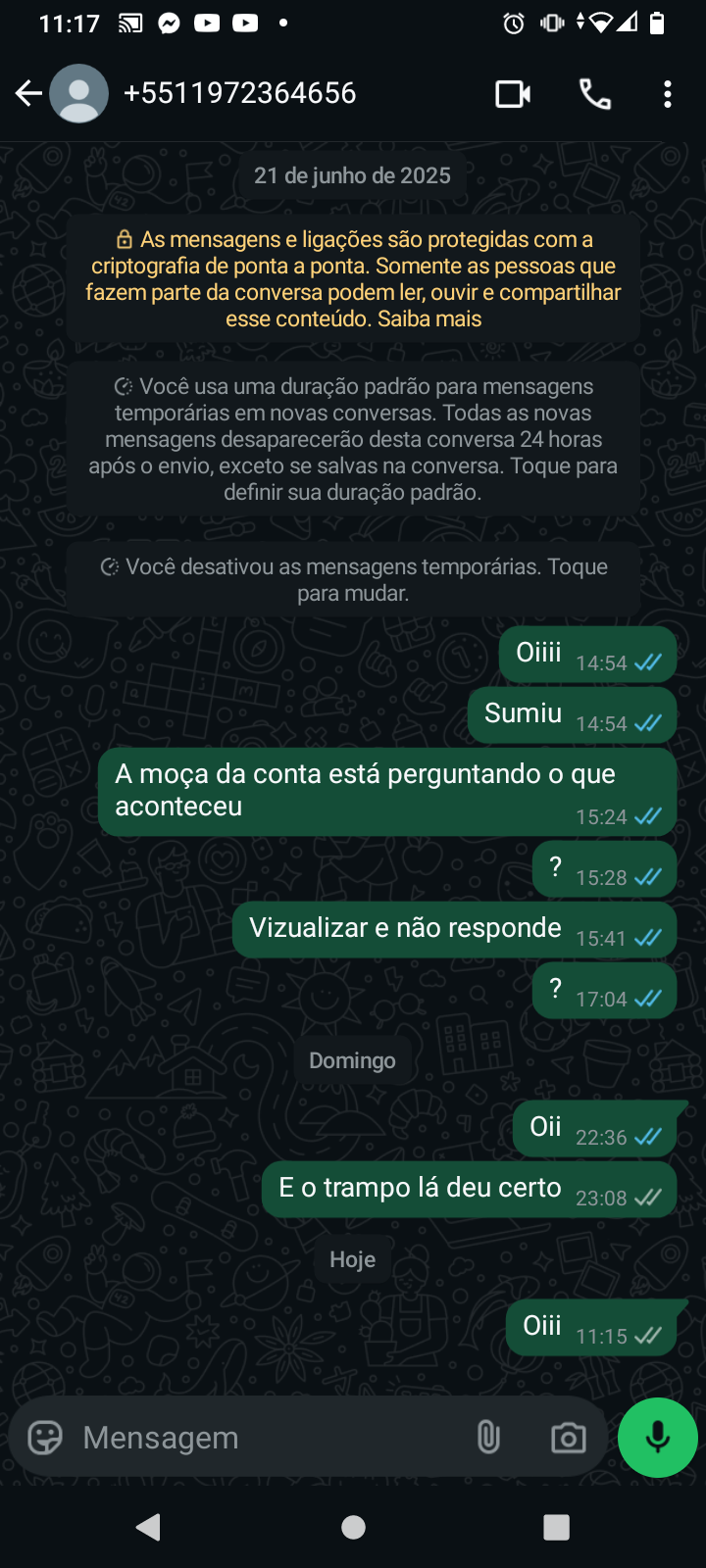Screen dimensions: 706x1568
Task: Go back to the chats list
Action: coord(28,94)
